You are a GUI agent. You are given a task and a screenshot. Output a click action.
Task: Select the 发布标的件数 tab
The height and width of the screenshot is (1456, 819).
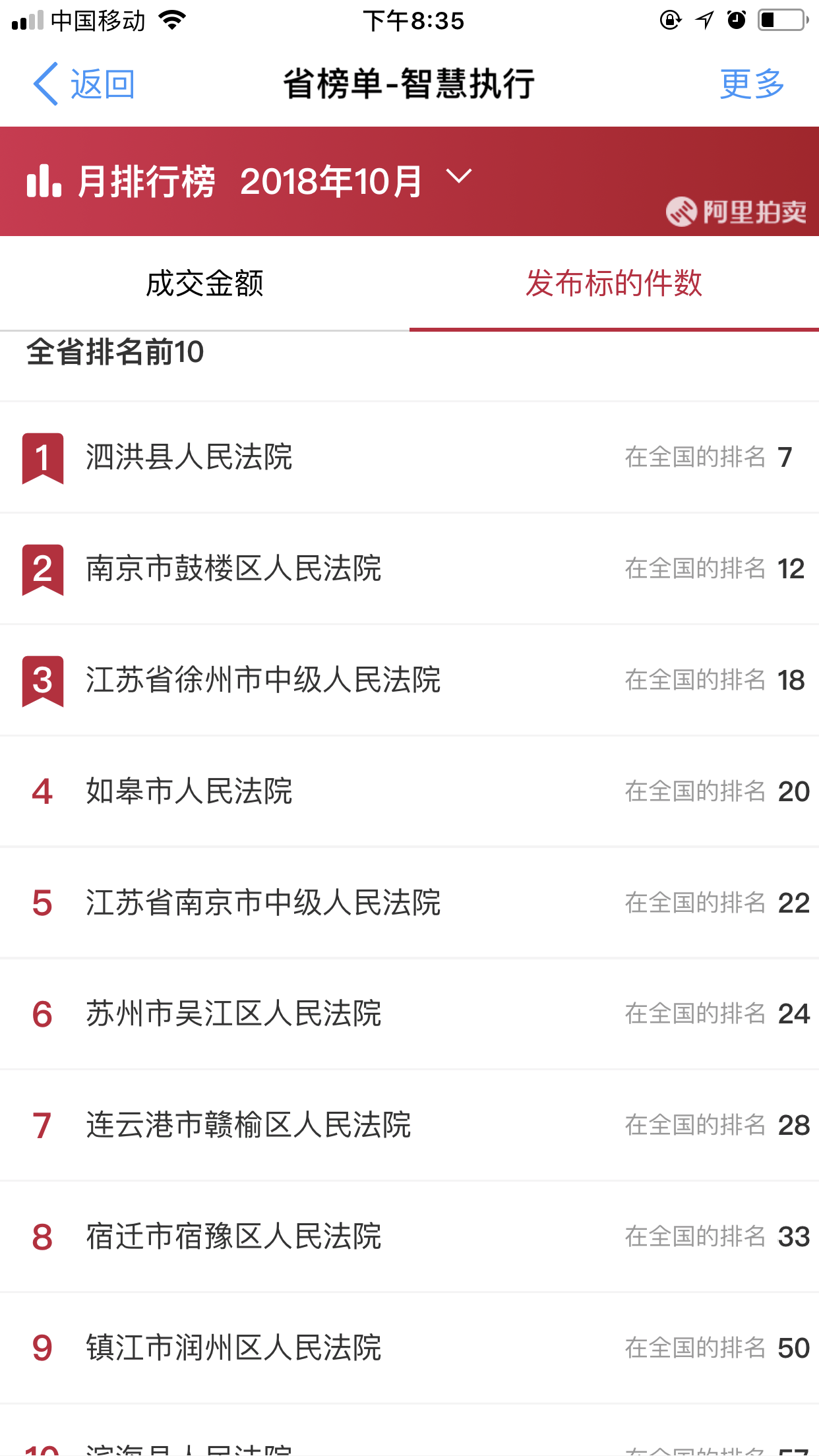[614, 284]
